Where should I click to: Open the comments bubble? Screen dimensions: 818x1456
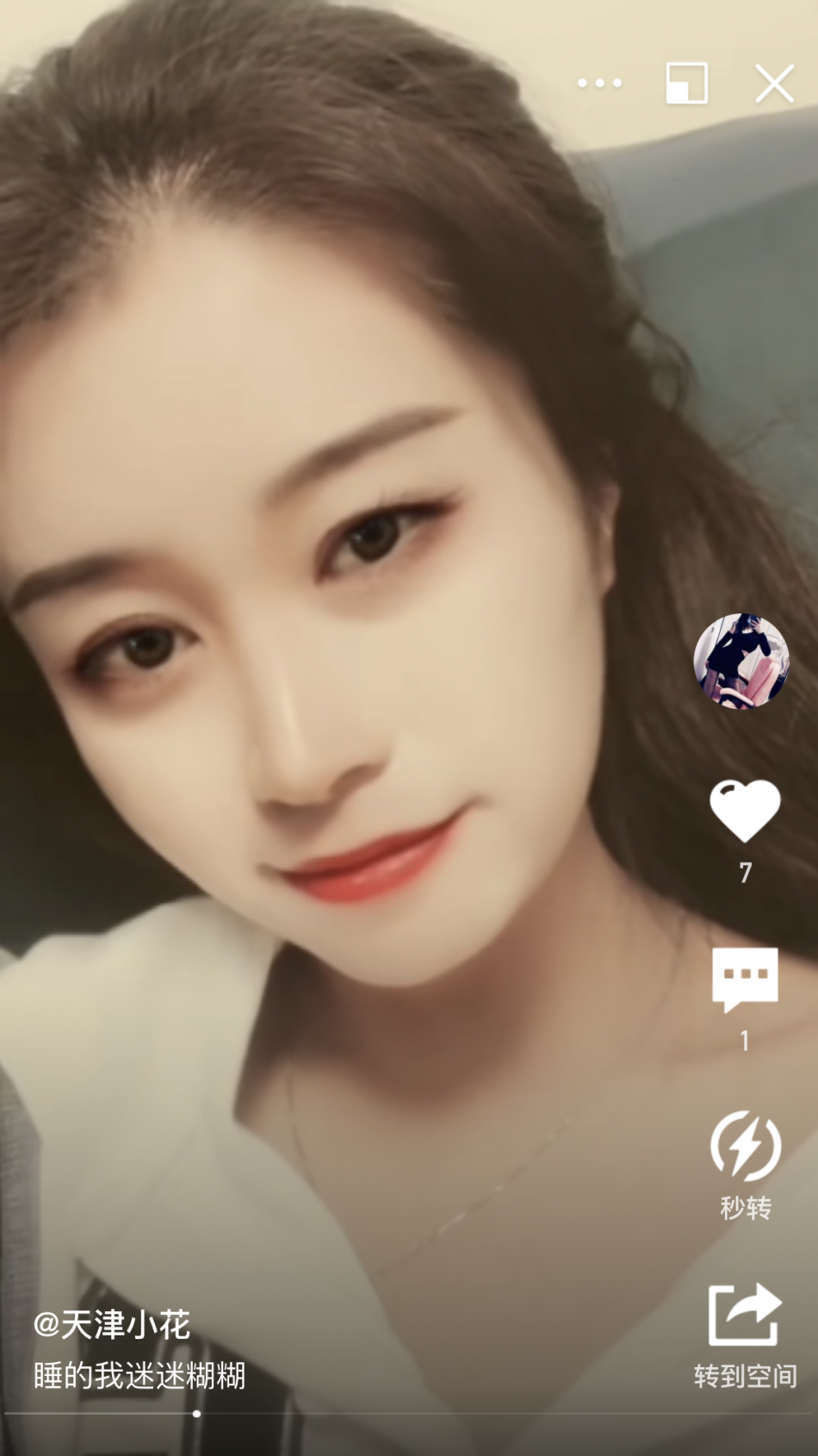pos(745,980)
